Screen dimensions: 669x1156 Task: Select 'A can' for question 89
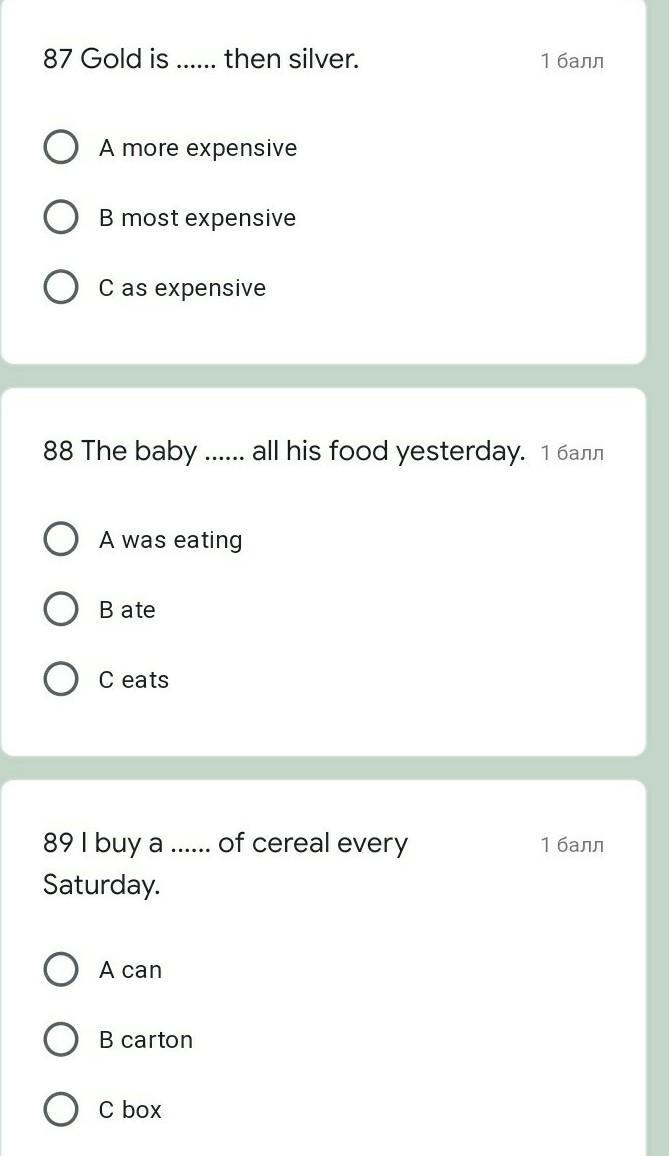coord(61,970)
